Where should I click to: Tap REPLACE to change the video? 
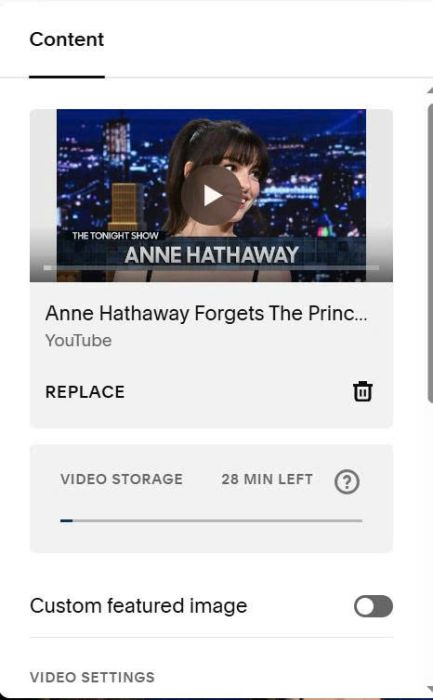pos(85,392)
